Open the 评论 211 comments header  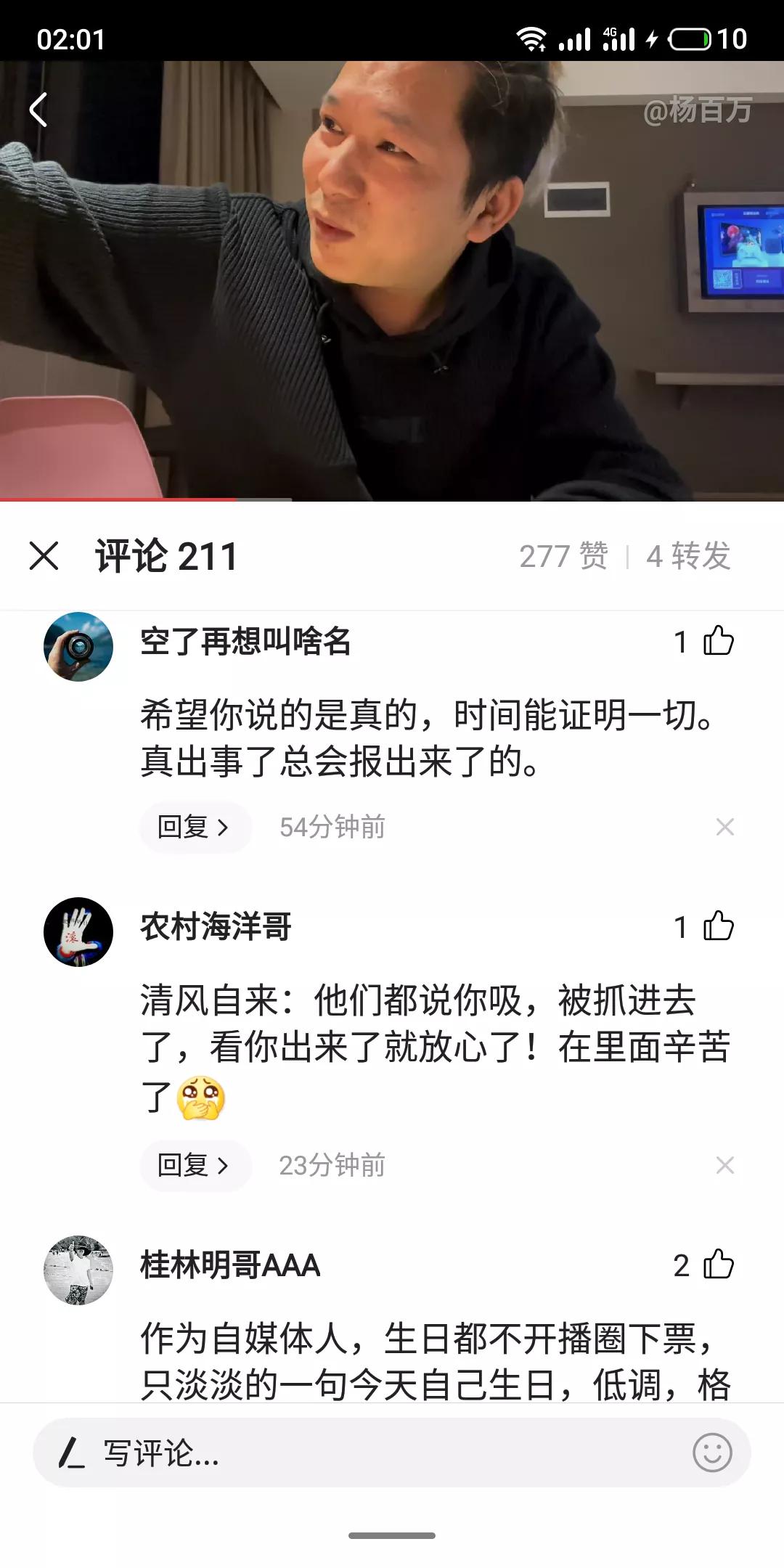point(168,555)
